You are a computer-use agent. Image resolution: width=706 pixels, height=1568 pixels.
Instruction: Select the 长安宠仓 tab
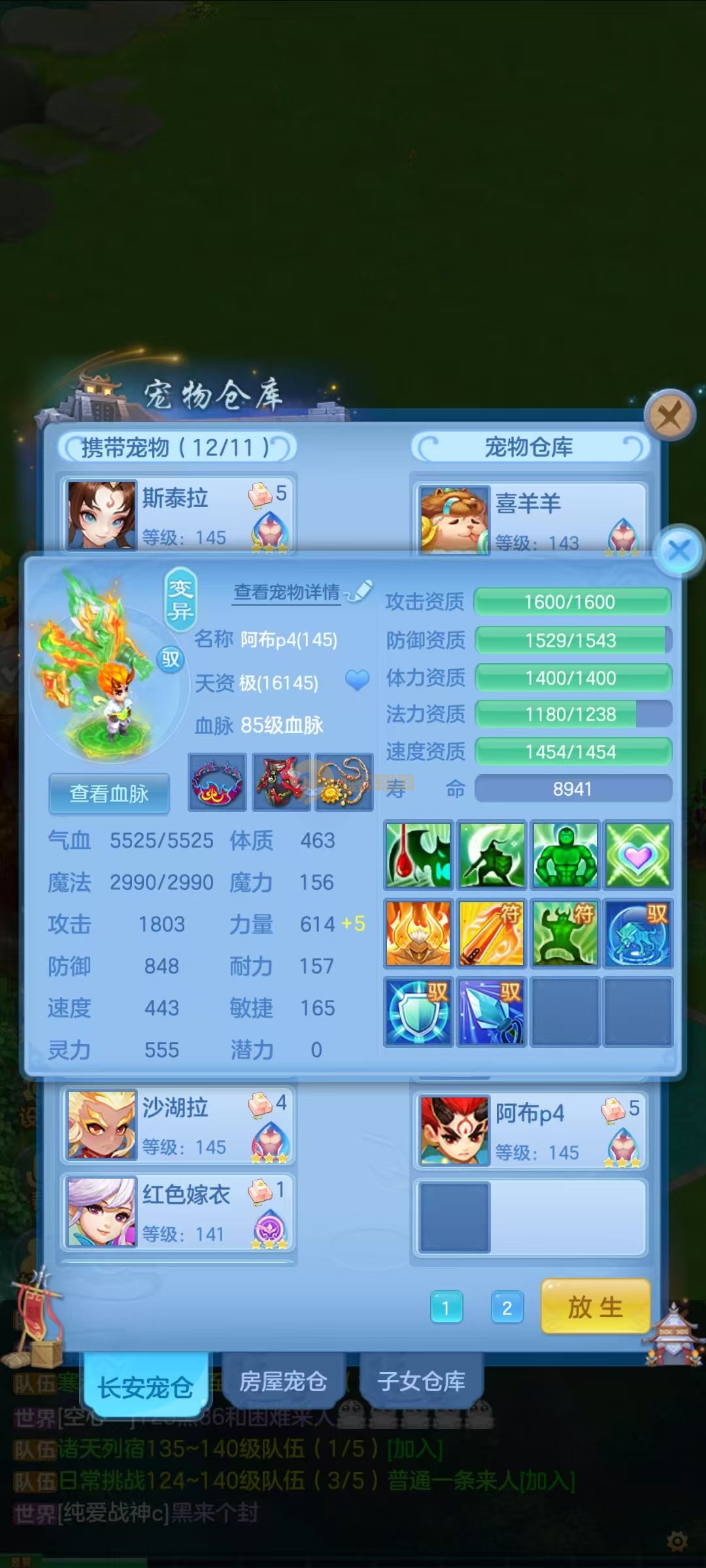point(145,1386)
